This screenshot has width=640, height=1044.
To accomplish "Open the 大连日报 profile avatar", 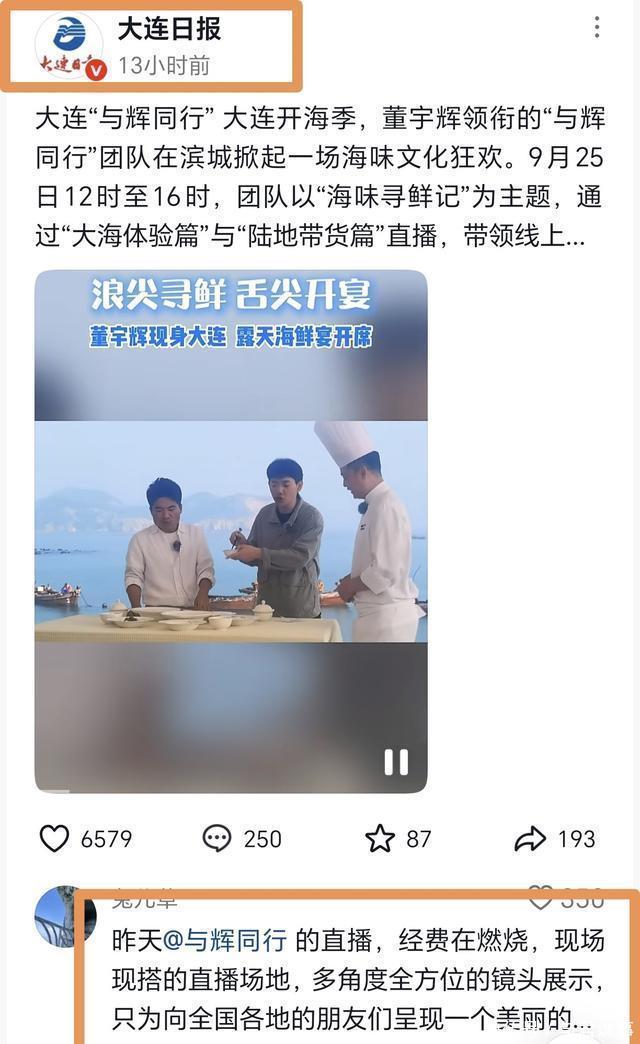I will click(x=68, y=46).
